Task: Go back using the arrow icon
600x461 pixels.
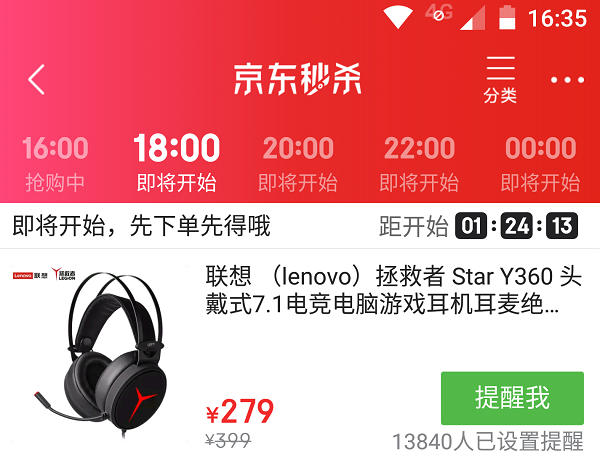Action: click(x=37, y=79)
